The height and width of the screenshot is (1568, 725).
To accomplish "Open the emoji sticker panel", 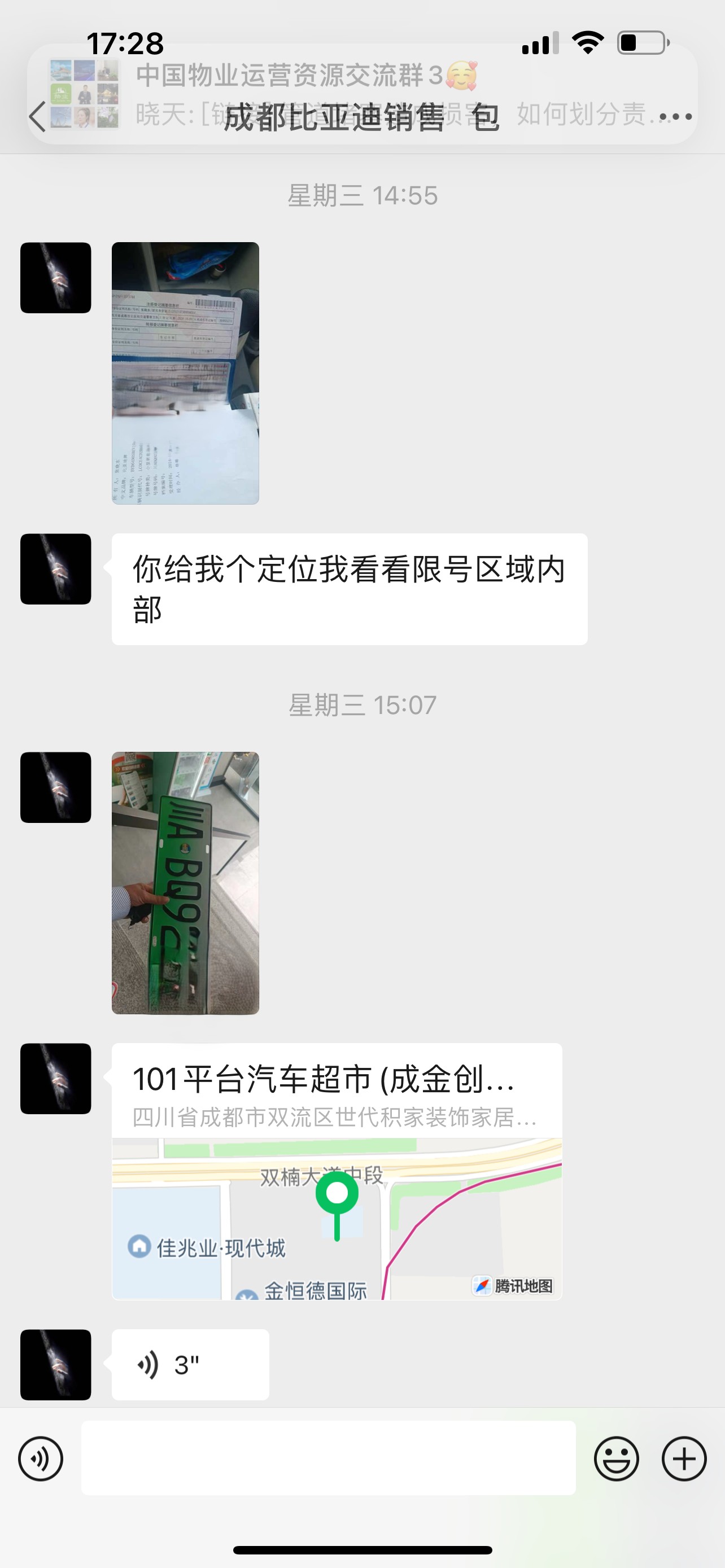I will [616, 1458].
